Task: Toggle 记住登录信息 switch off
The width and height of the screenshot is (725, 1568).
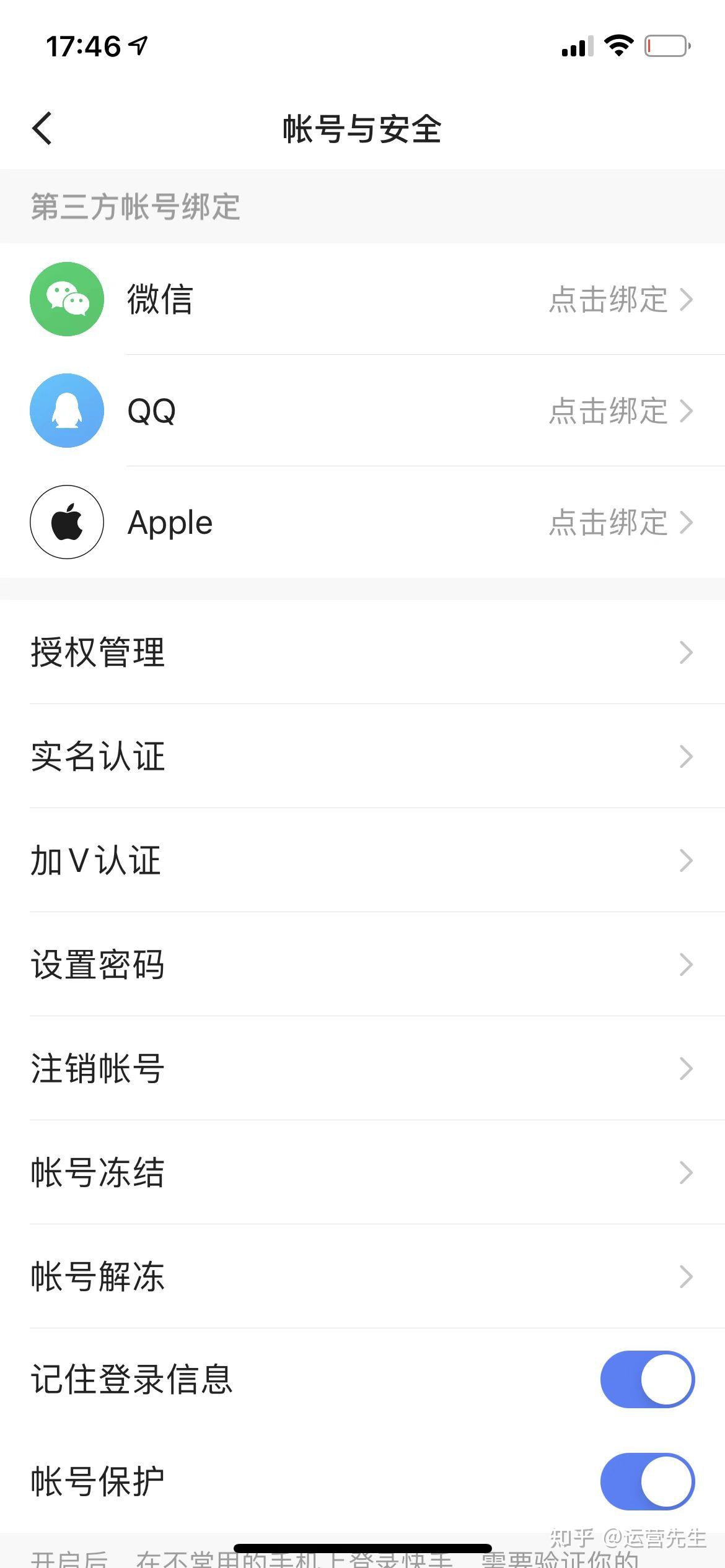Action: tap(647, 1380)
